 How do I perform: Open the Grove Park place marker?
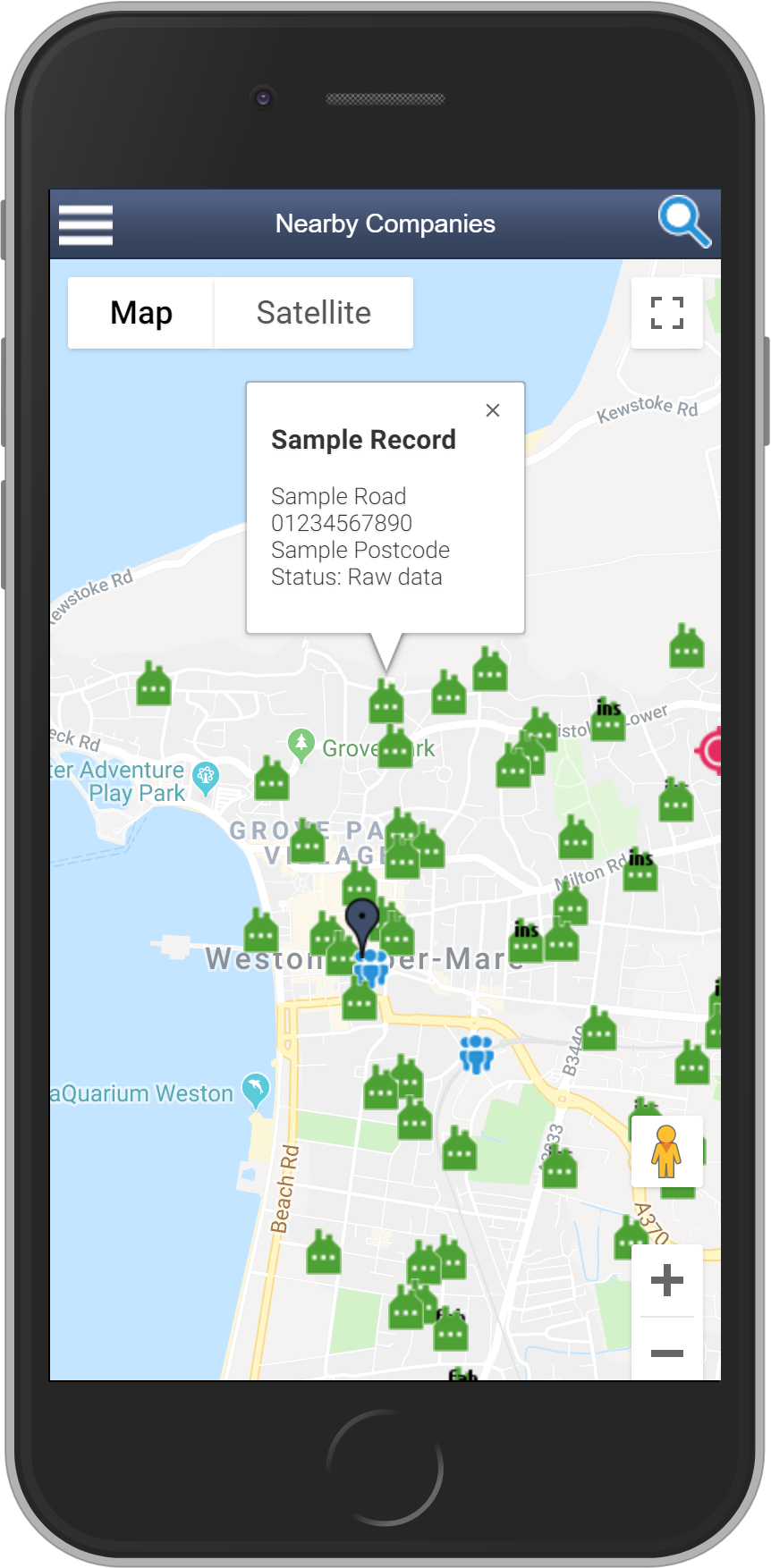click(x=301, y=744)
